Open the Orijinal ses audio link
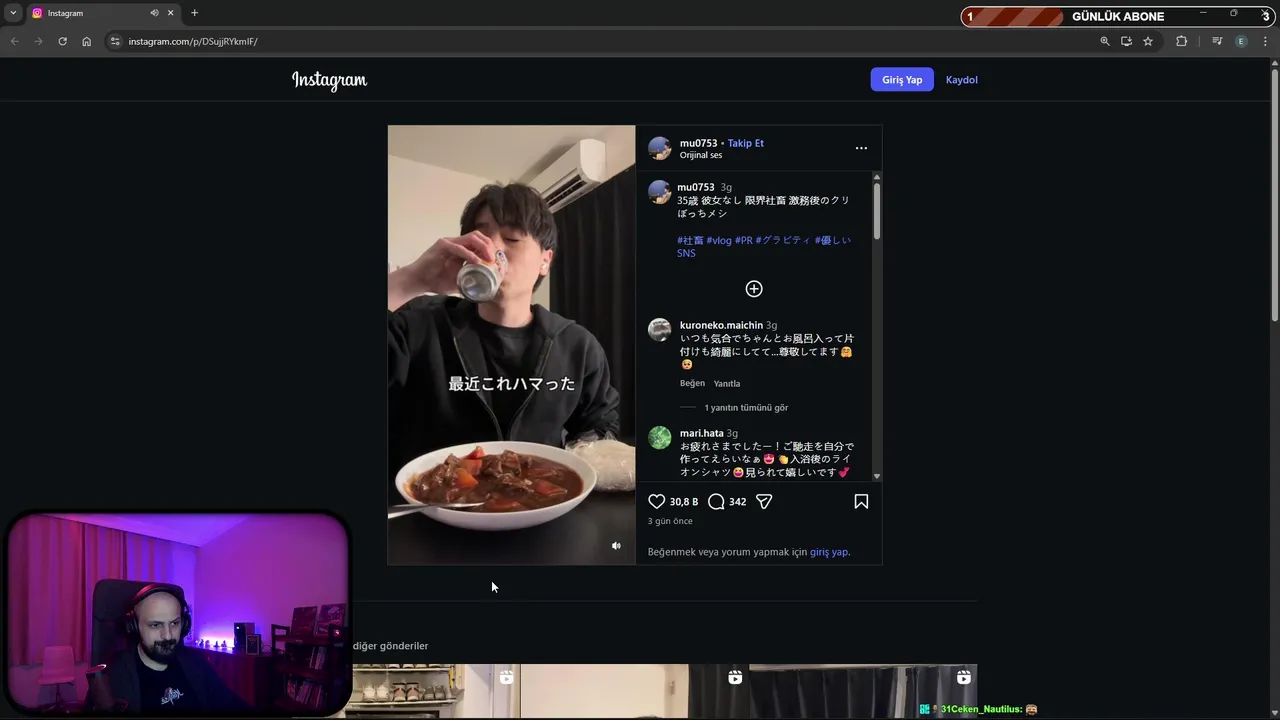 point(700,155)
